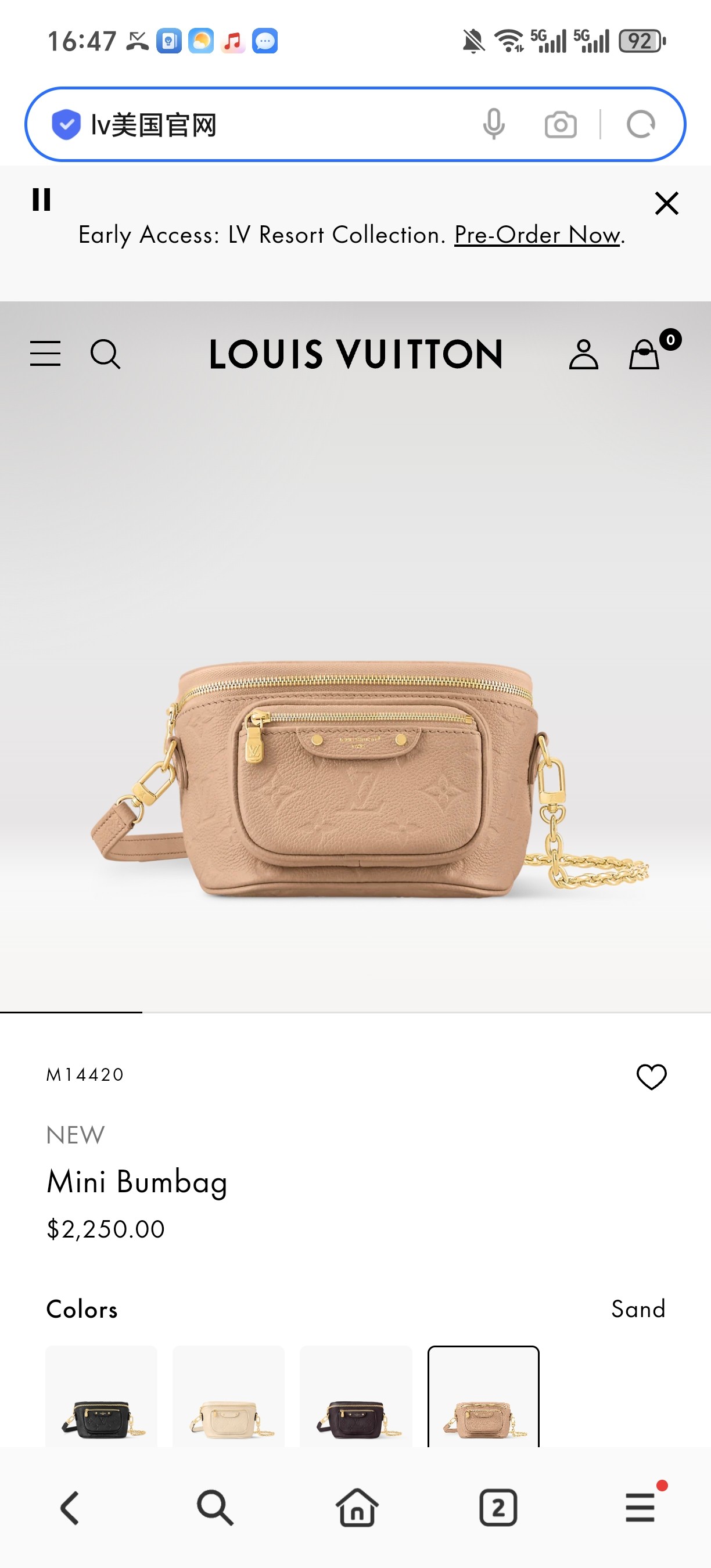
Task: Open the Pre-Order Now link
Action: tap(537, 235)
